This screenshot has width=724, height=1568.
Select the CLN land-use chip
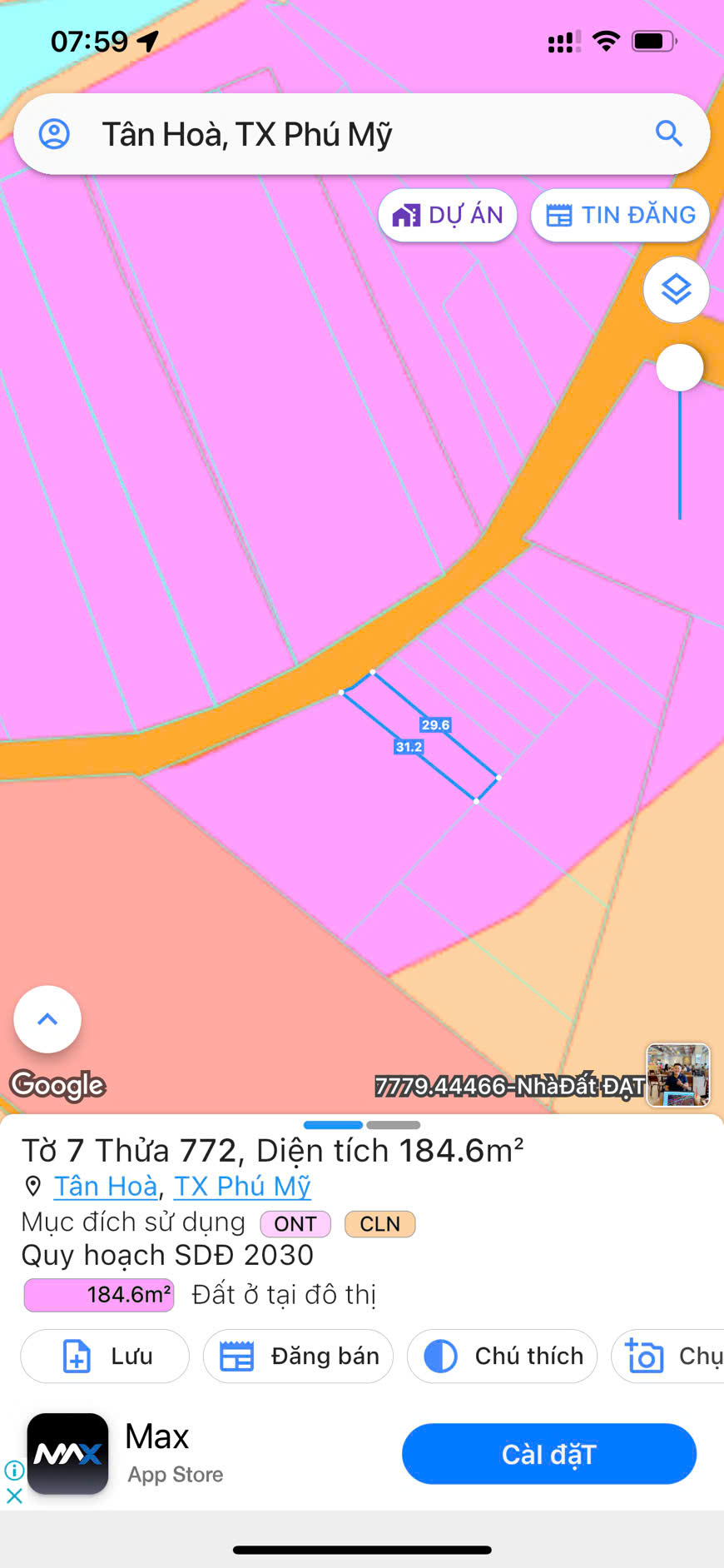379,1224
